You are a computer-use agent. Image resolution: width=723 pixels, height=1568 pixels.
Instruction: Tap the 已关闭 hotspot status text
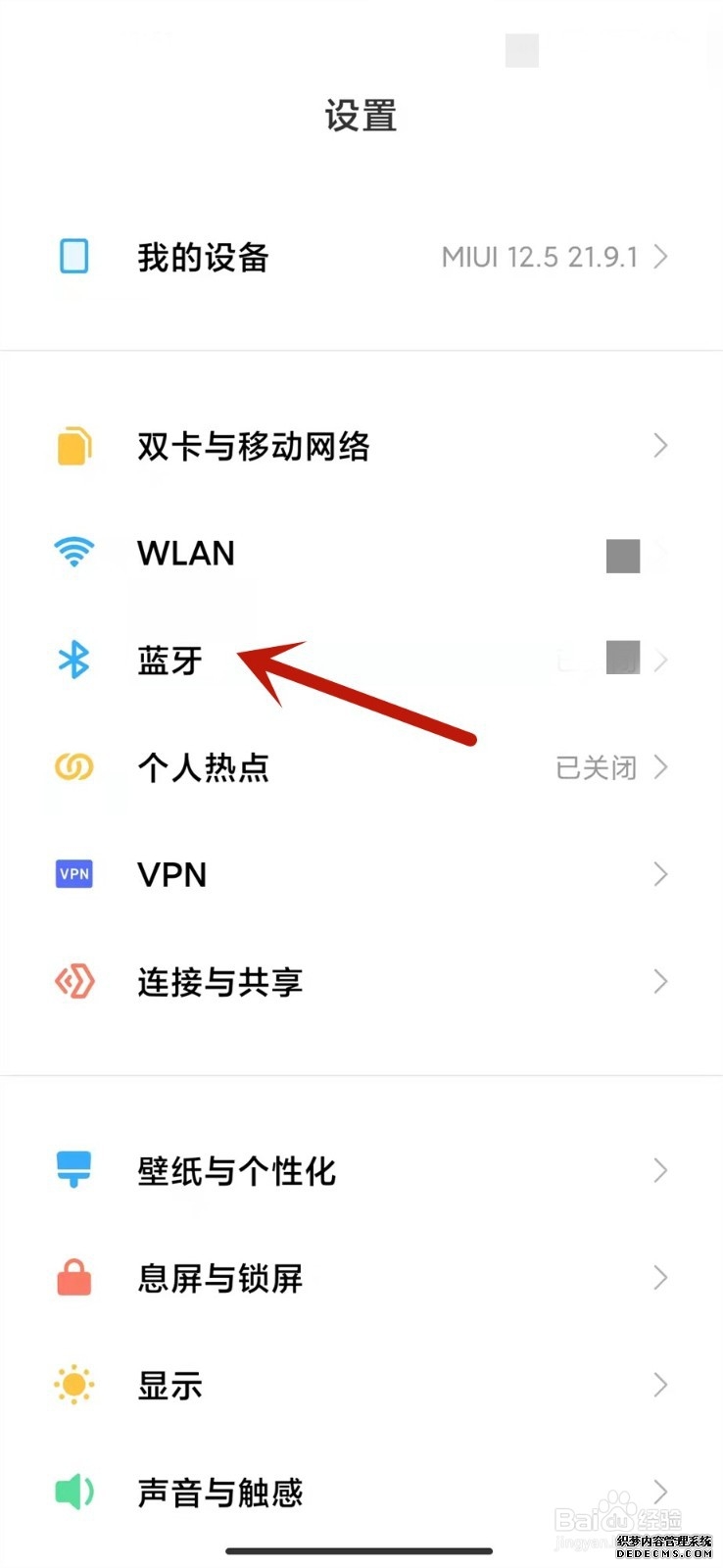pos(596,768)
